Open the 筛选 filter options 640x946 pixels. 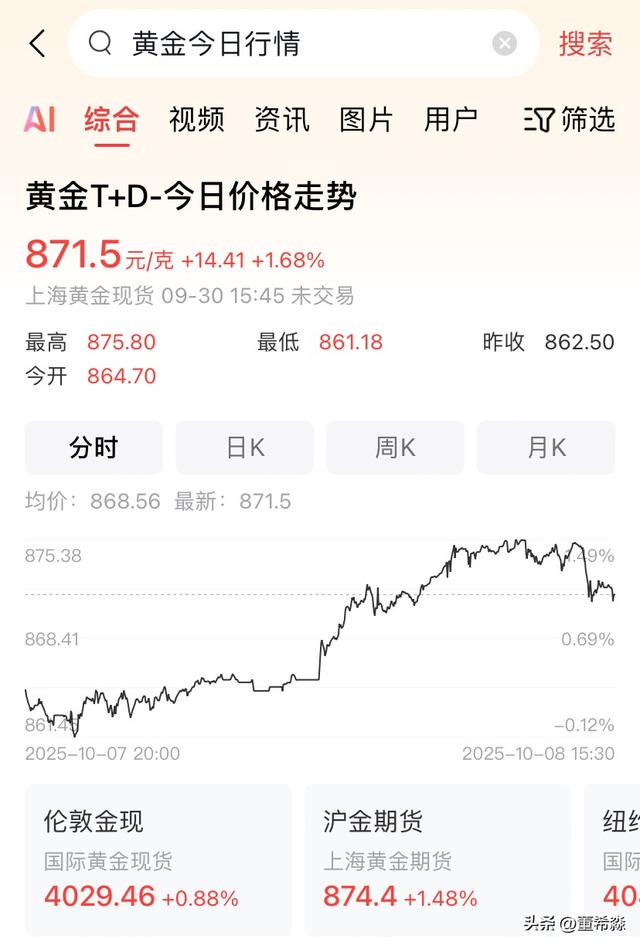click(569, 120)
